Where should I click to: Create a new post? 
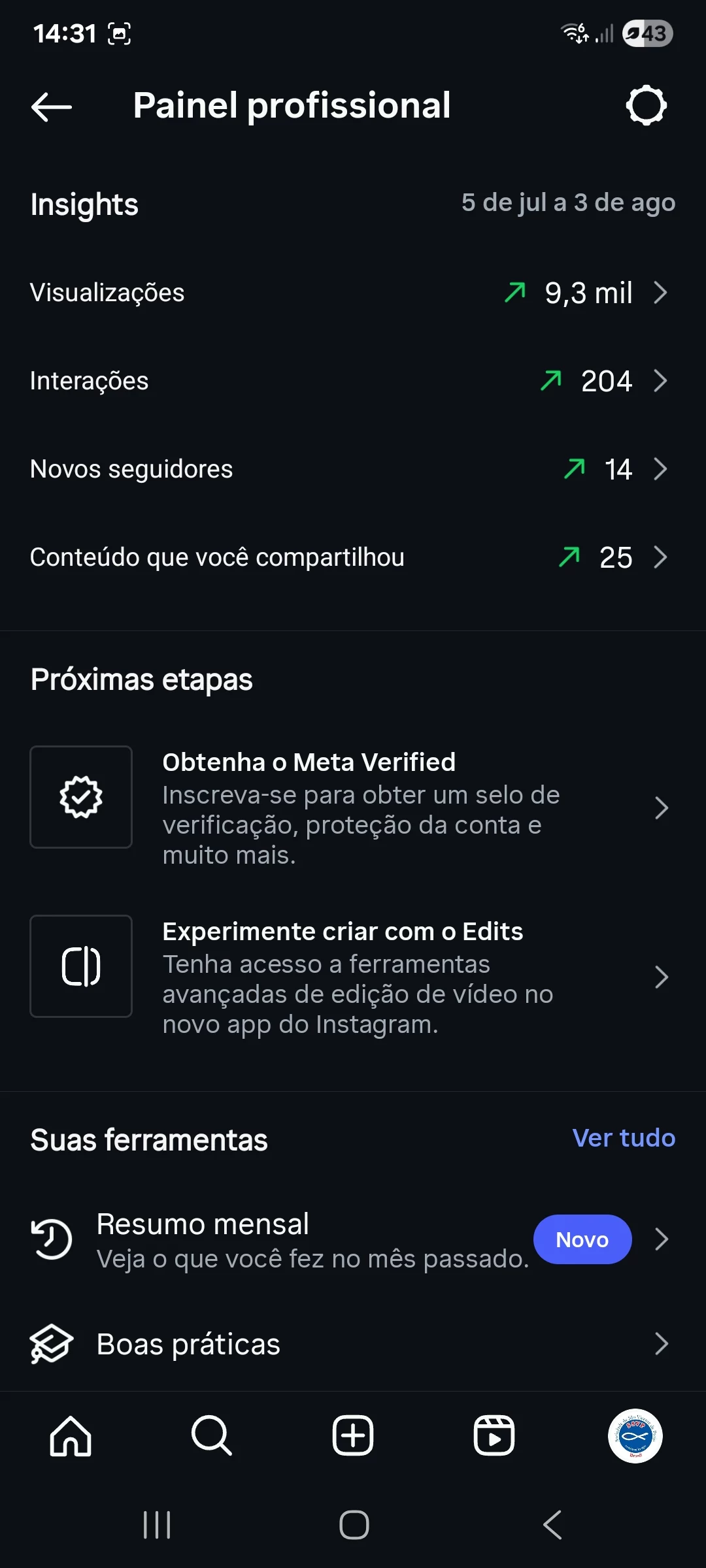353,1435
